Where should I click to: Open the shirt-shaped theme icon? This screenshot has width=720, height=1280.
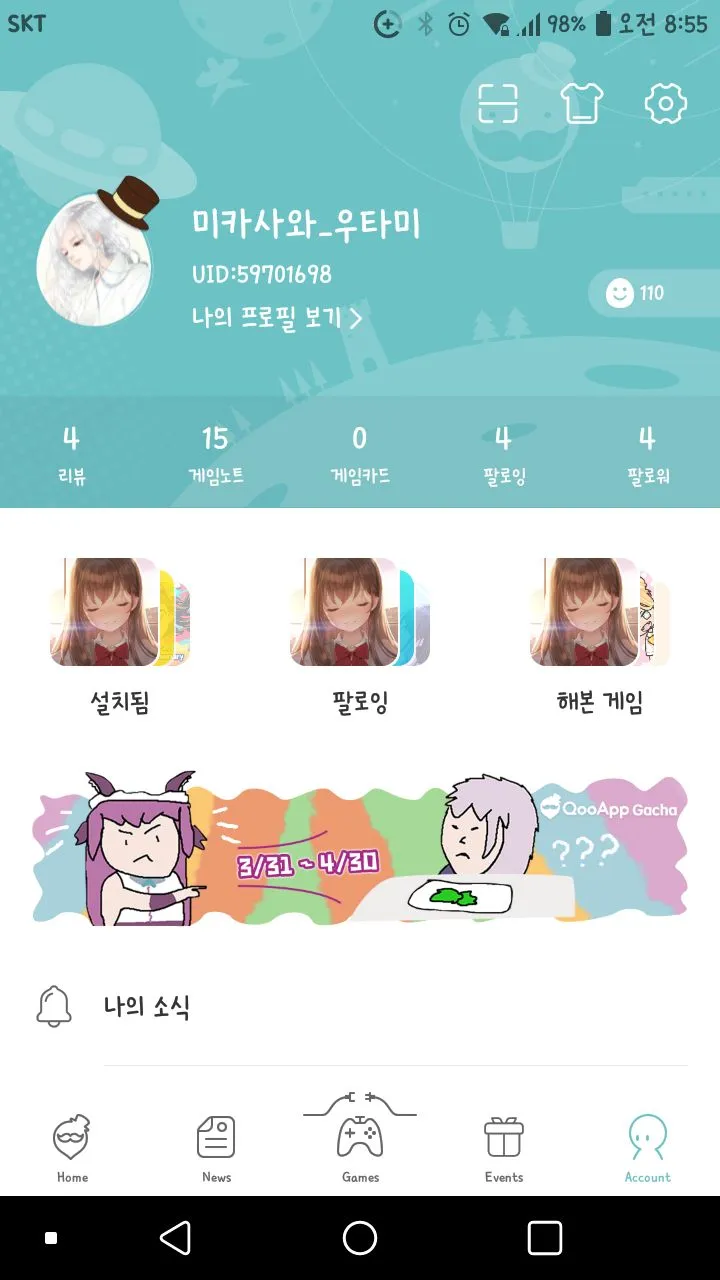[581, 103]
